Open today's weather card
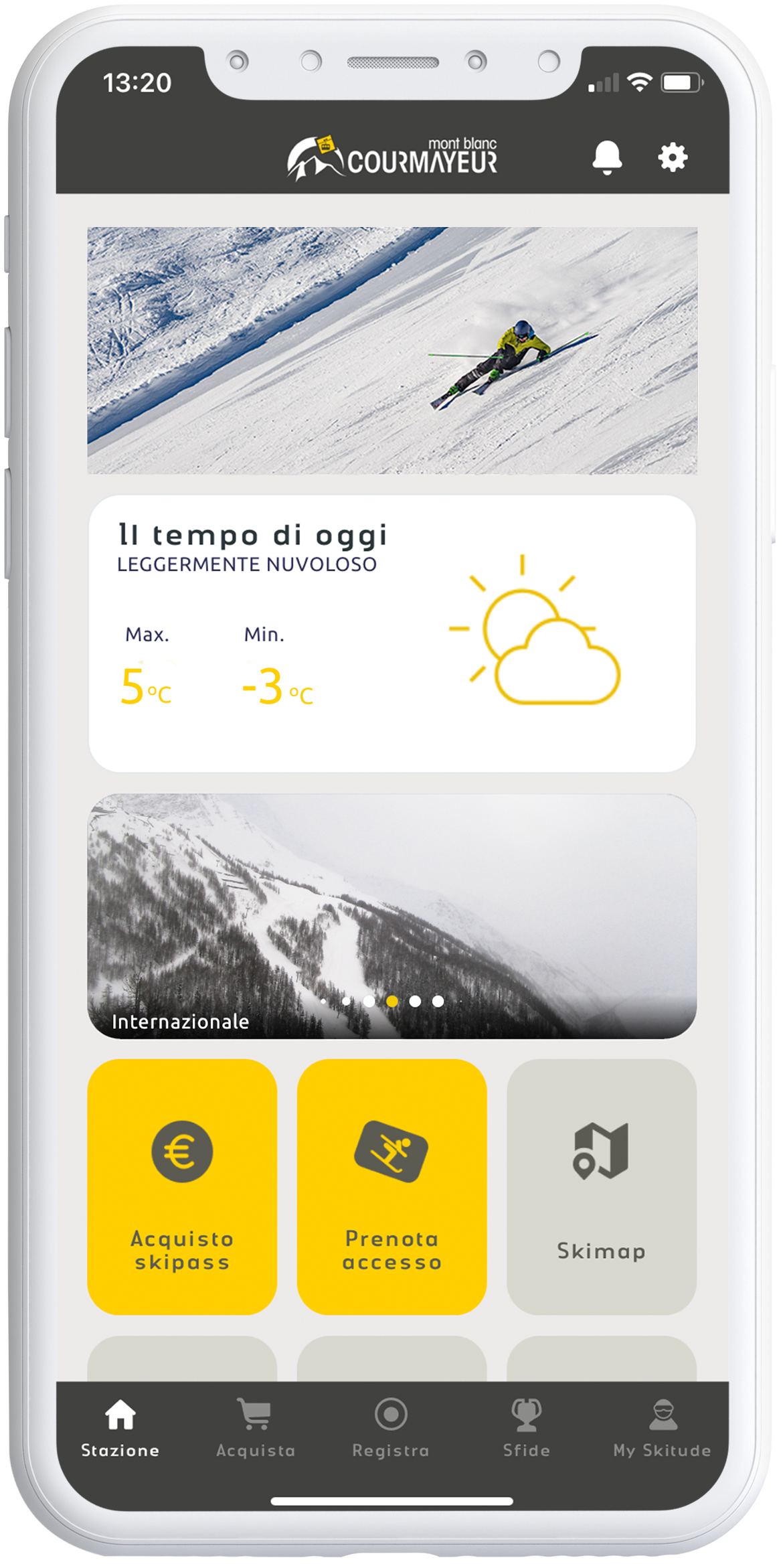The image size is (783, 1568). pos(392,633)
